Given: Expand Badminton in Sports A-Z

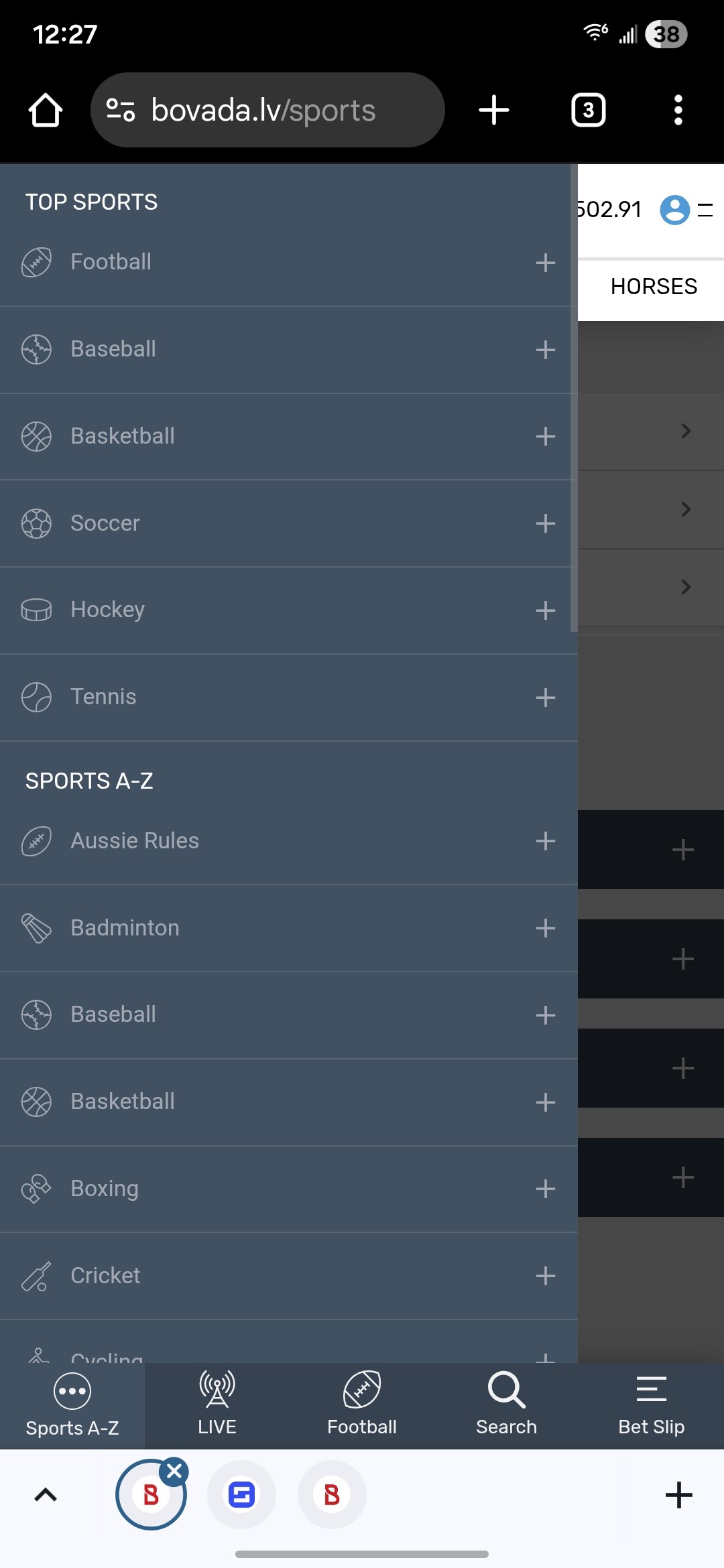Looking at the screenshot, I should 545,928.
